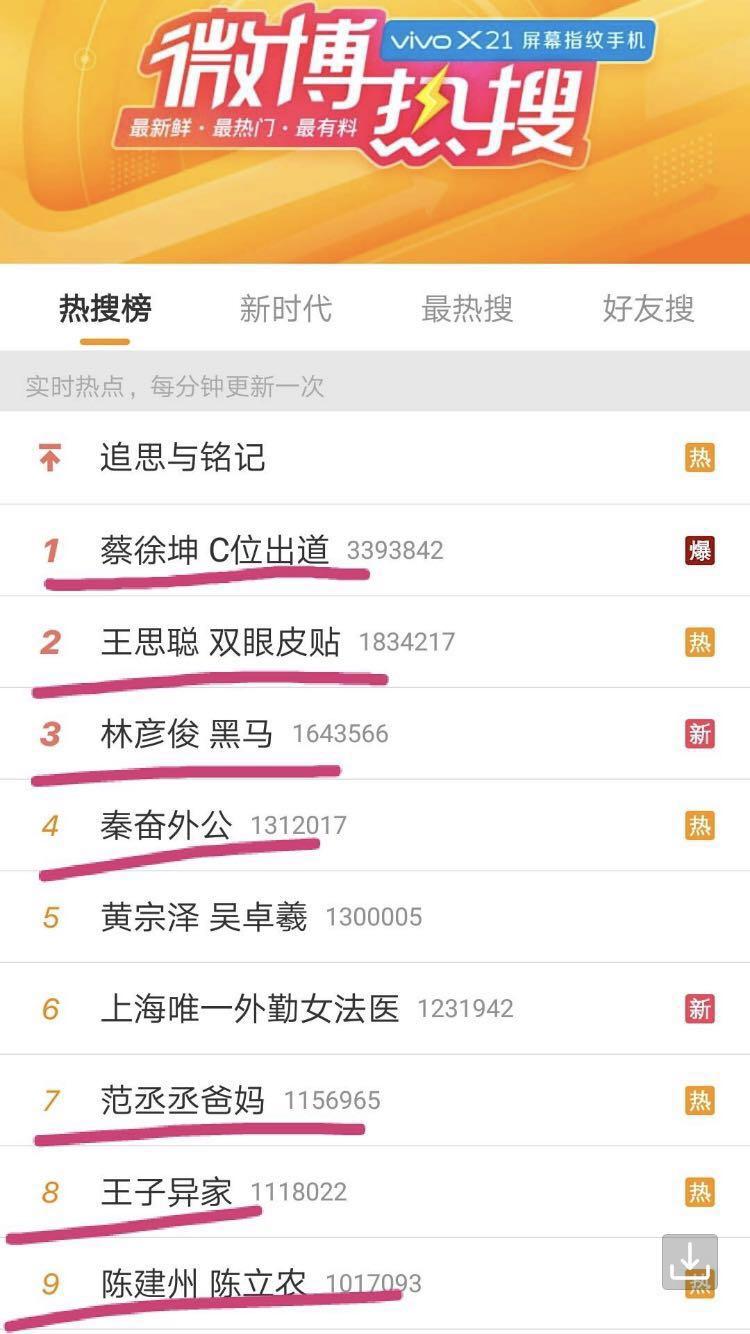View the 王子异家 topic
The height and width of the screenshot is (1334, 750).
click(167, 1192)
